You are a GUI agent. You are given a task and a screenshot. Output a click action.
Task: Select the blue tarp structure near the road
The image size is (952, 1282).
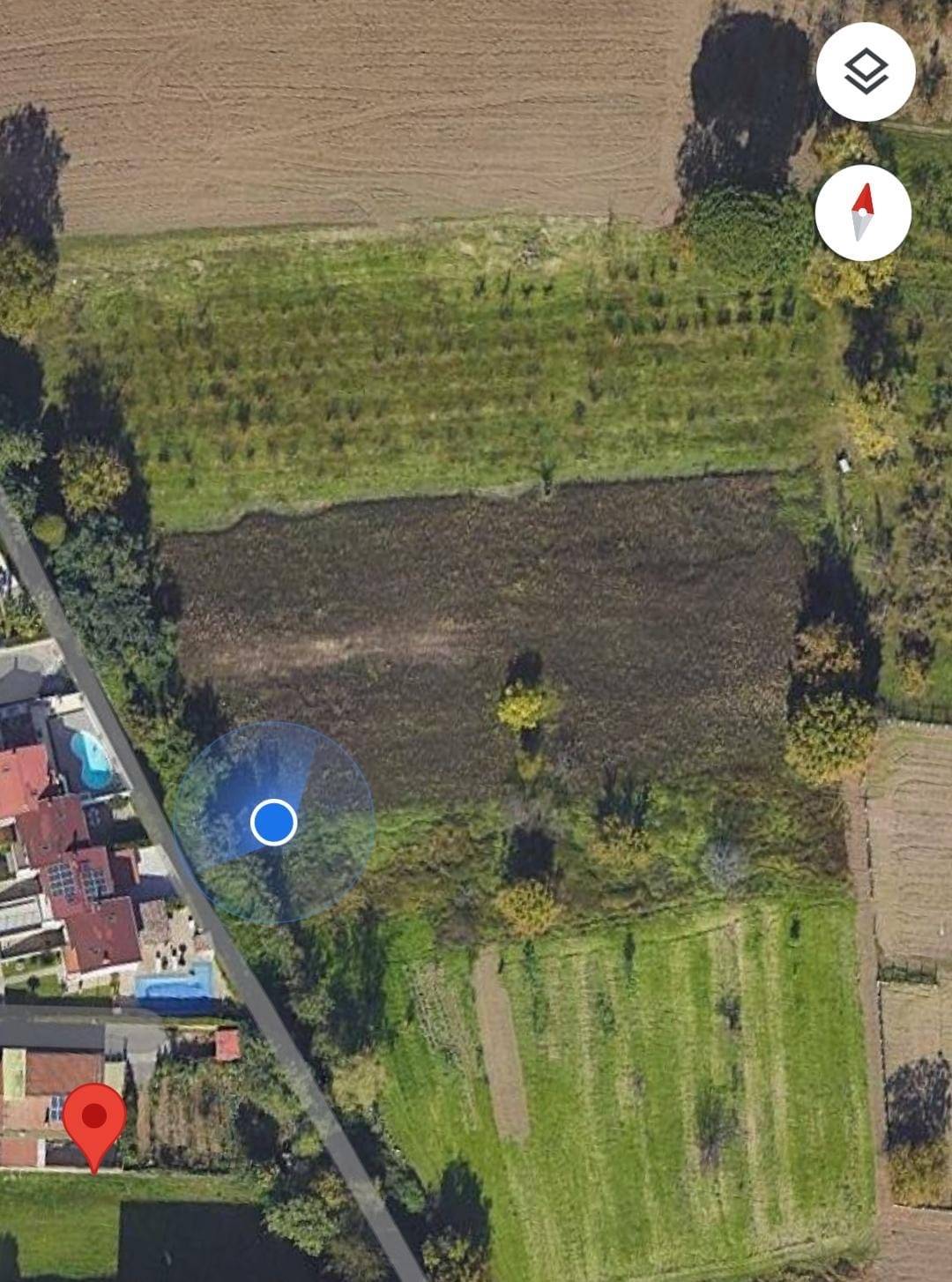176,992
